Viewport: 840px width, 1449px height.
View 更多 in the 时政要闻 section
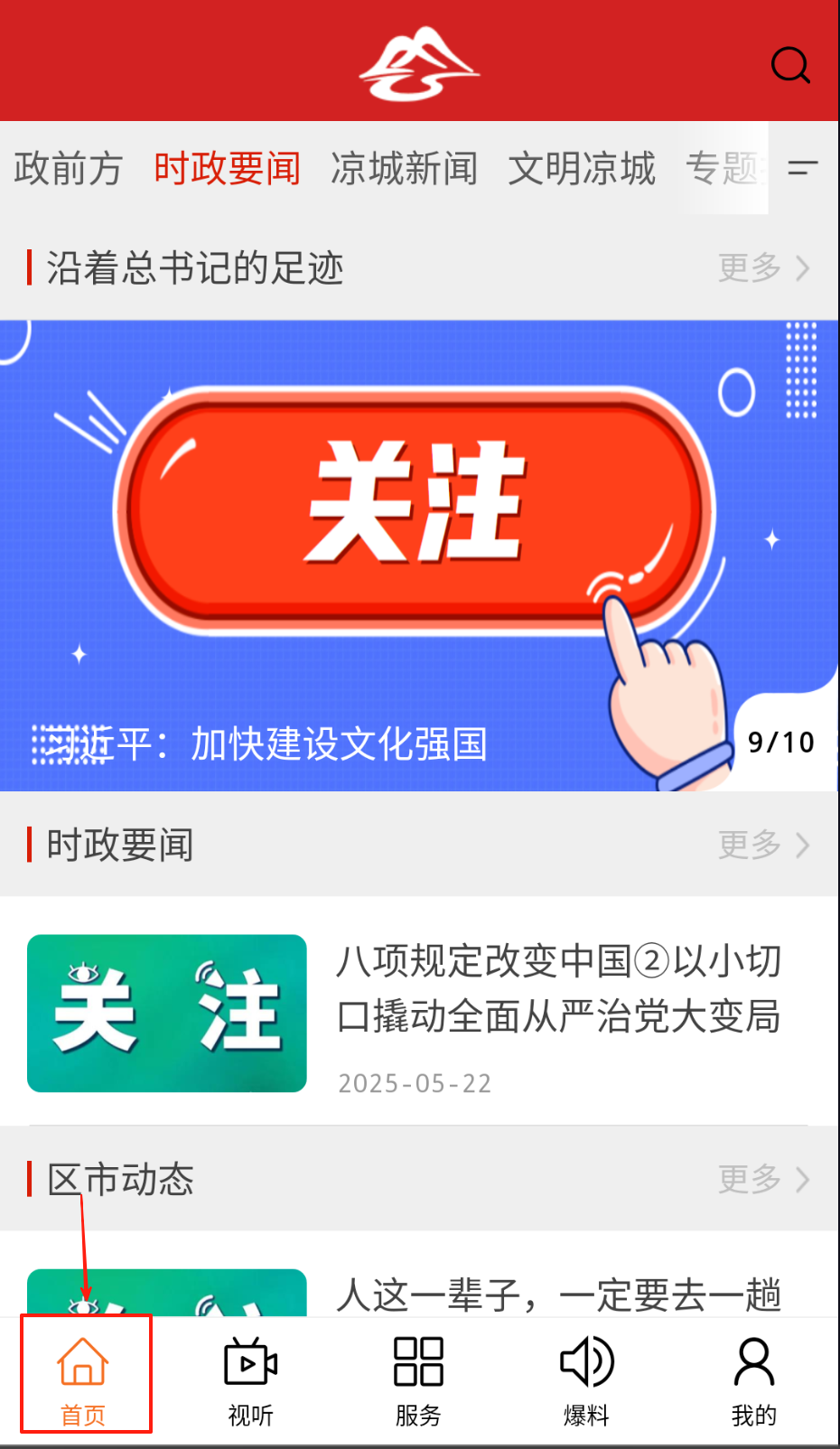763,846
